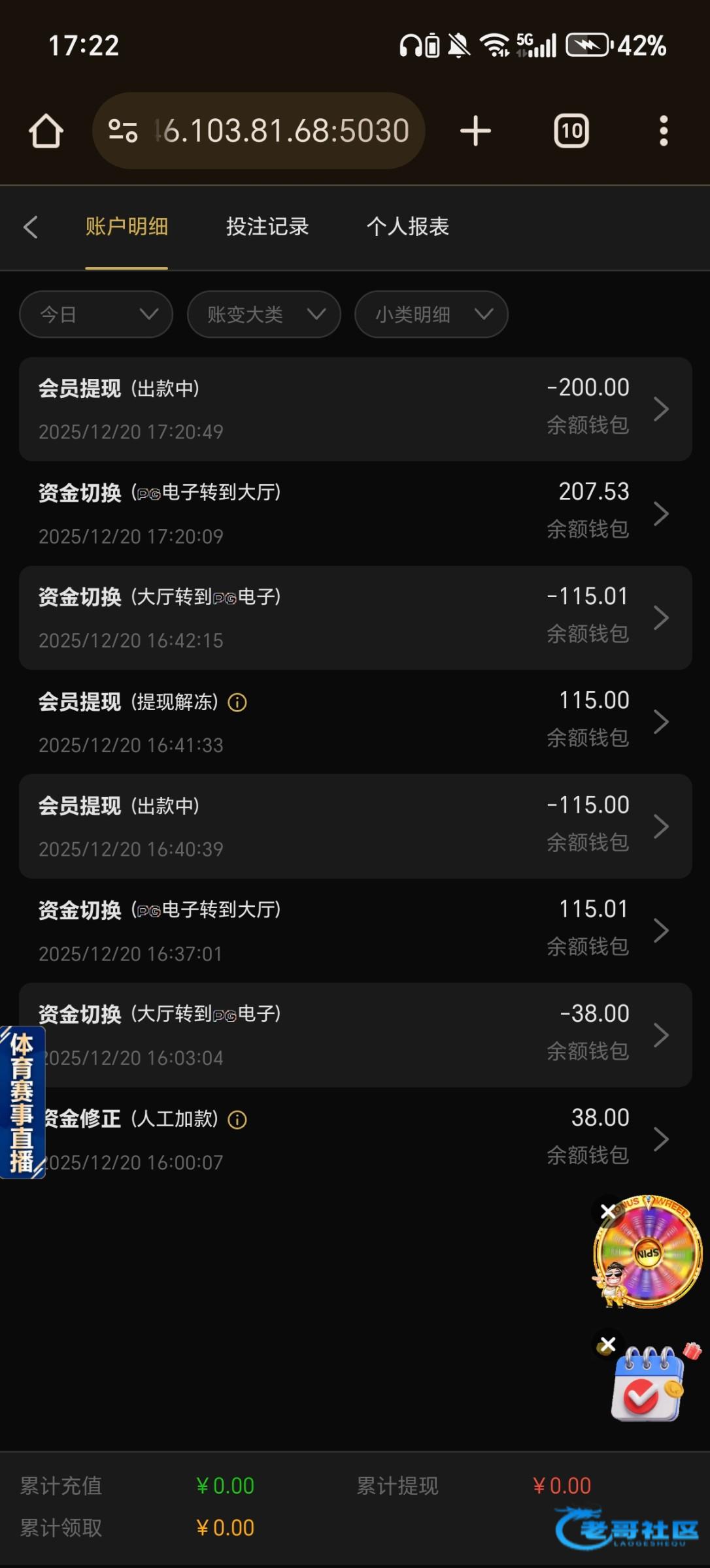Close the calendar check-in widget
The height and width of the screenshot is (1568, 710).
click(x=608, y=1345)
